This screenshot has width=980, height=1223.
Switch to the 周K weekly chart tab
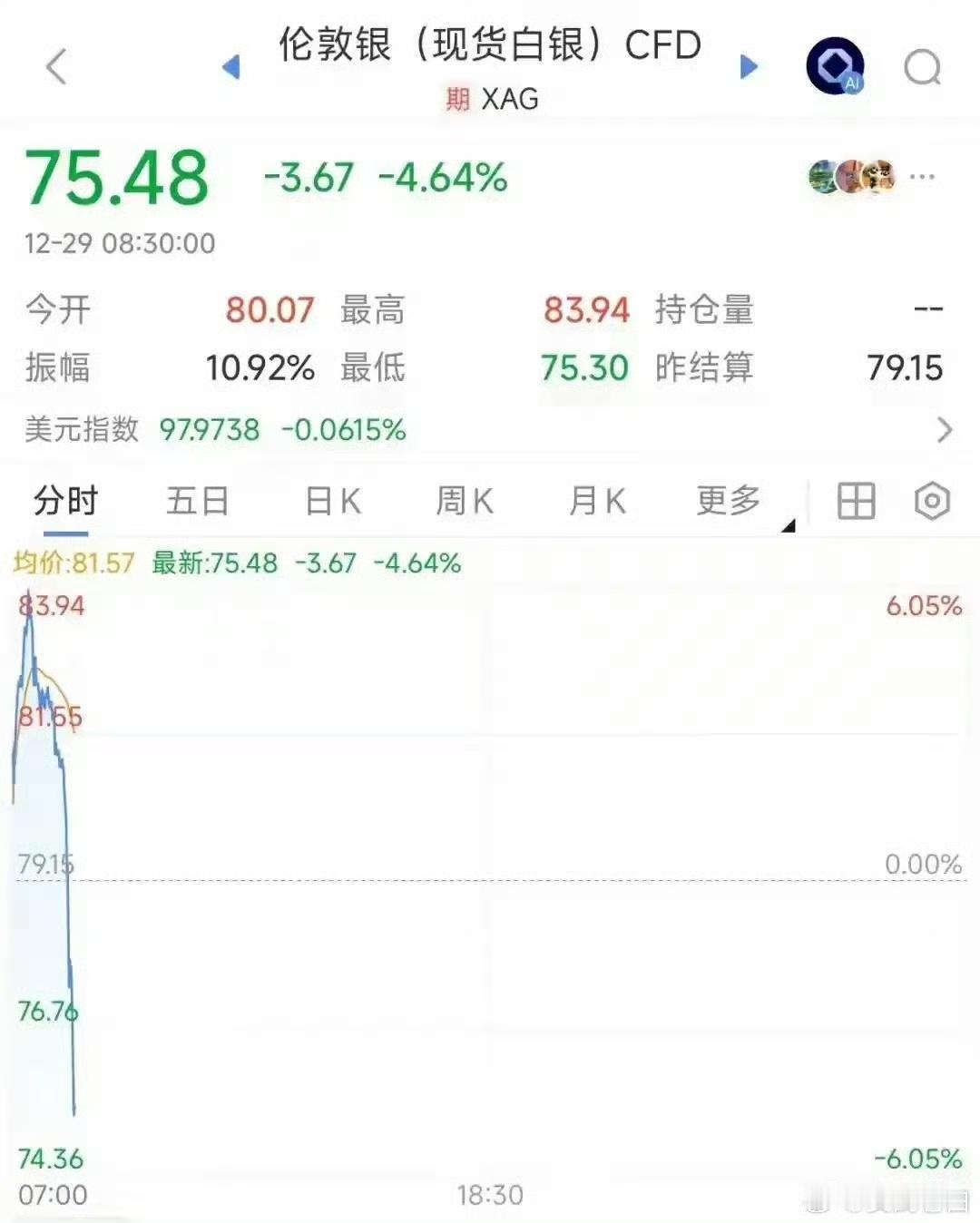463,500
